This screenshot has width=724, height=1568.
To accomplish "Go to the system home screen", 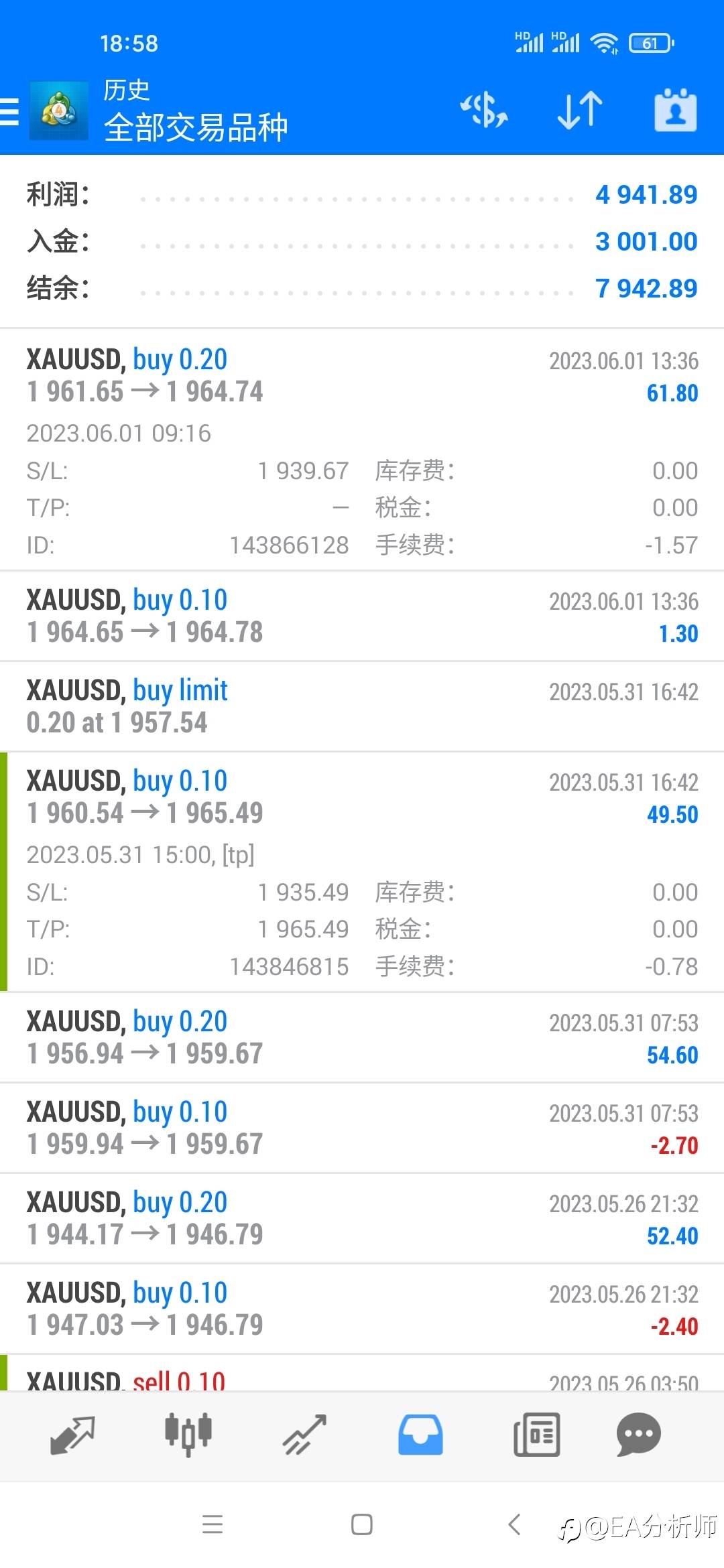I will point(362,1525).
